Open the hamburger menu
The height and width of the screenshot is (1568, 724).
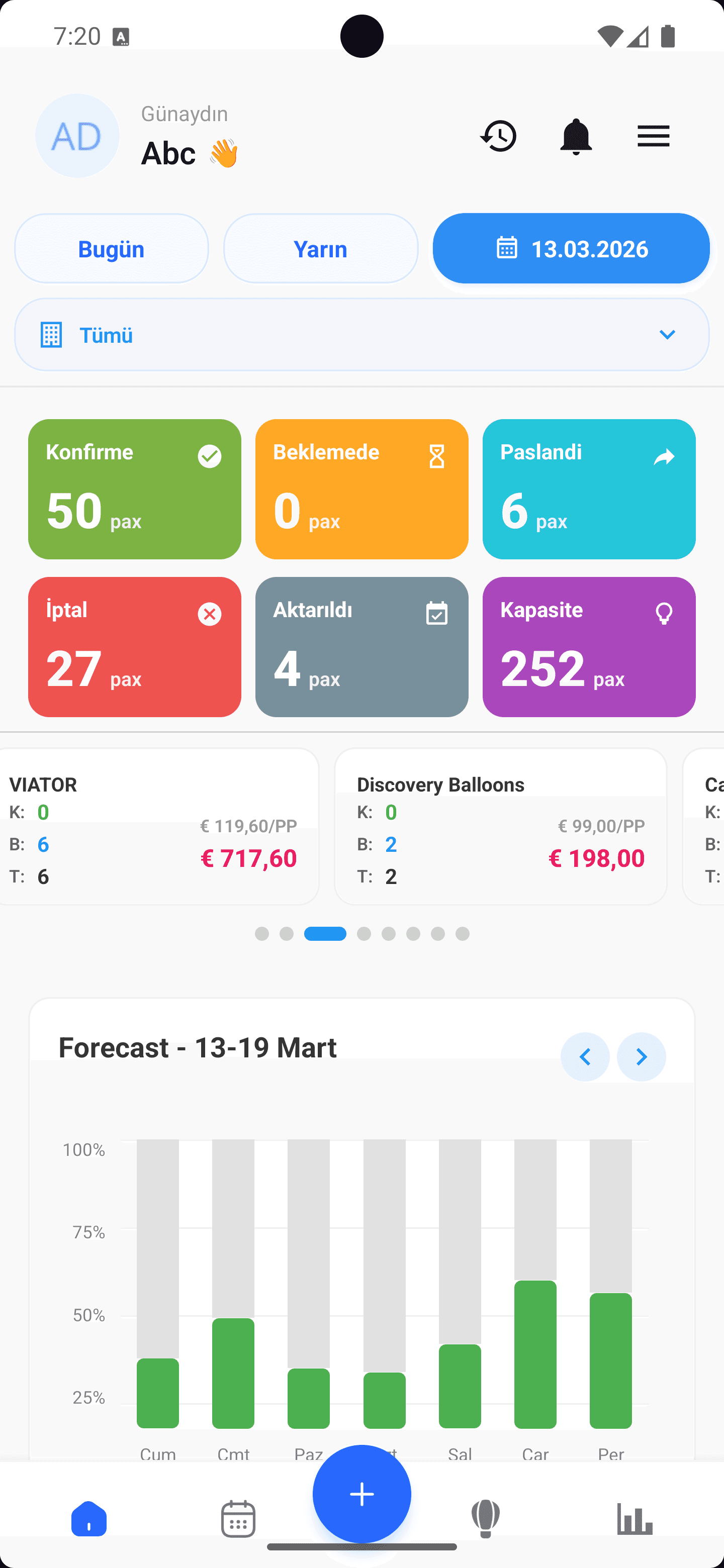(x=654, y=136)
